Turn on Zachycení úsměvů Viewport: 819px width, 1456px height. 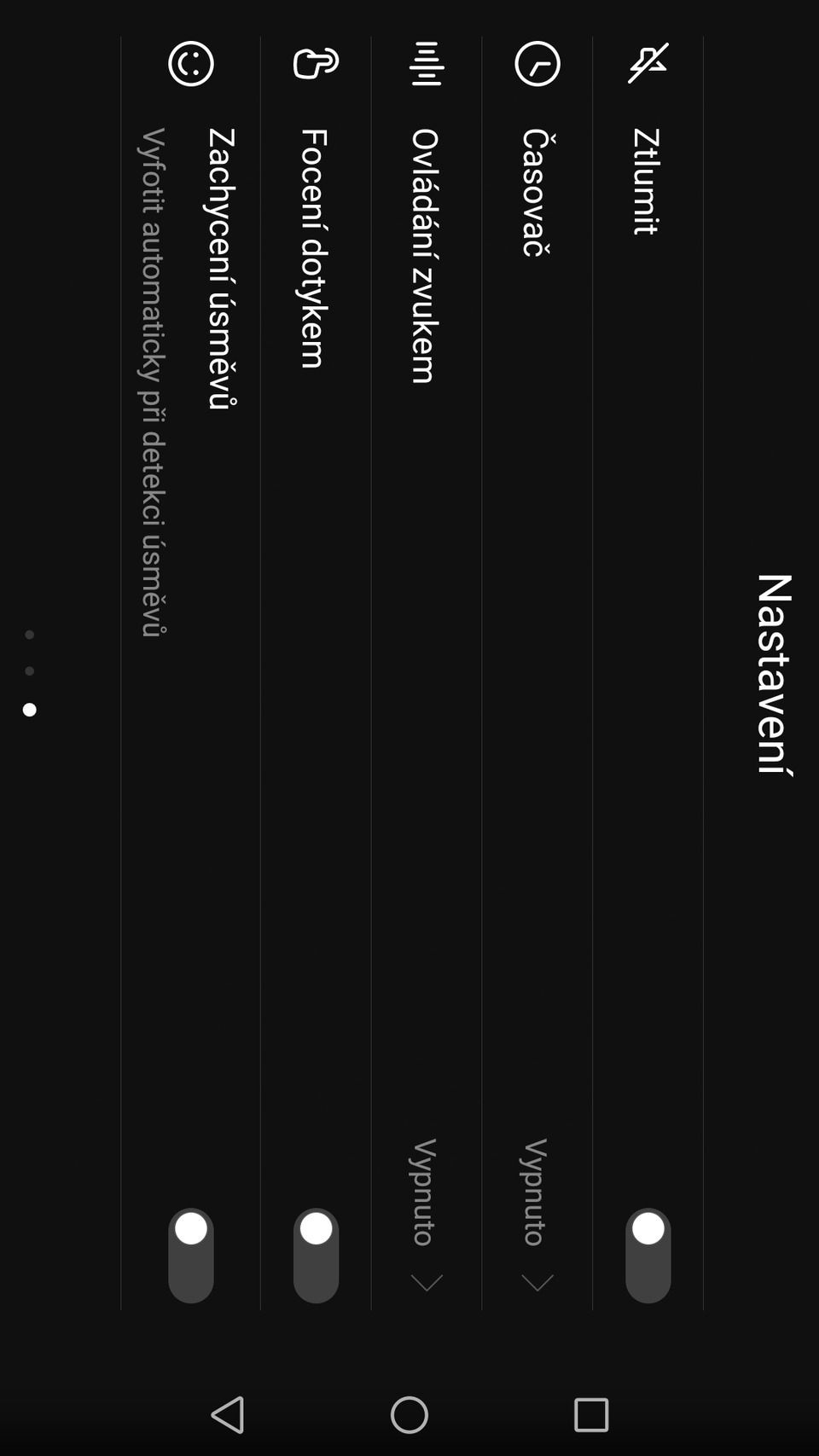click(190, 1254)
